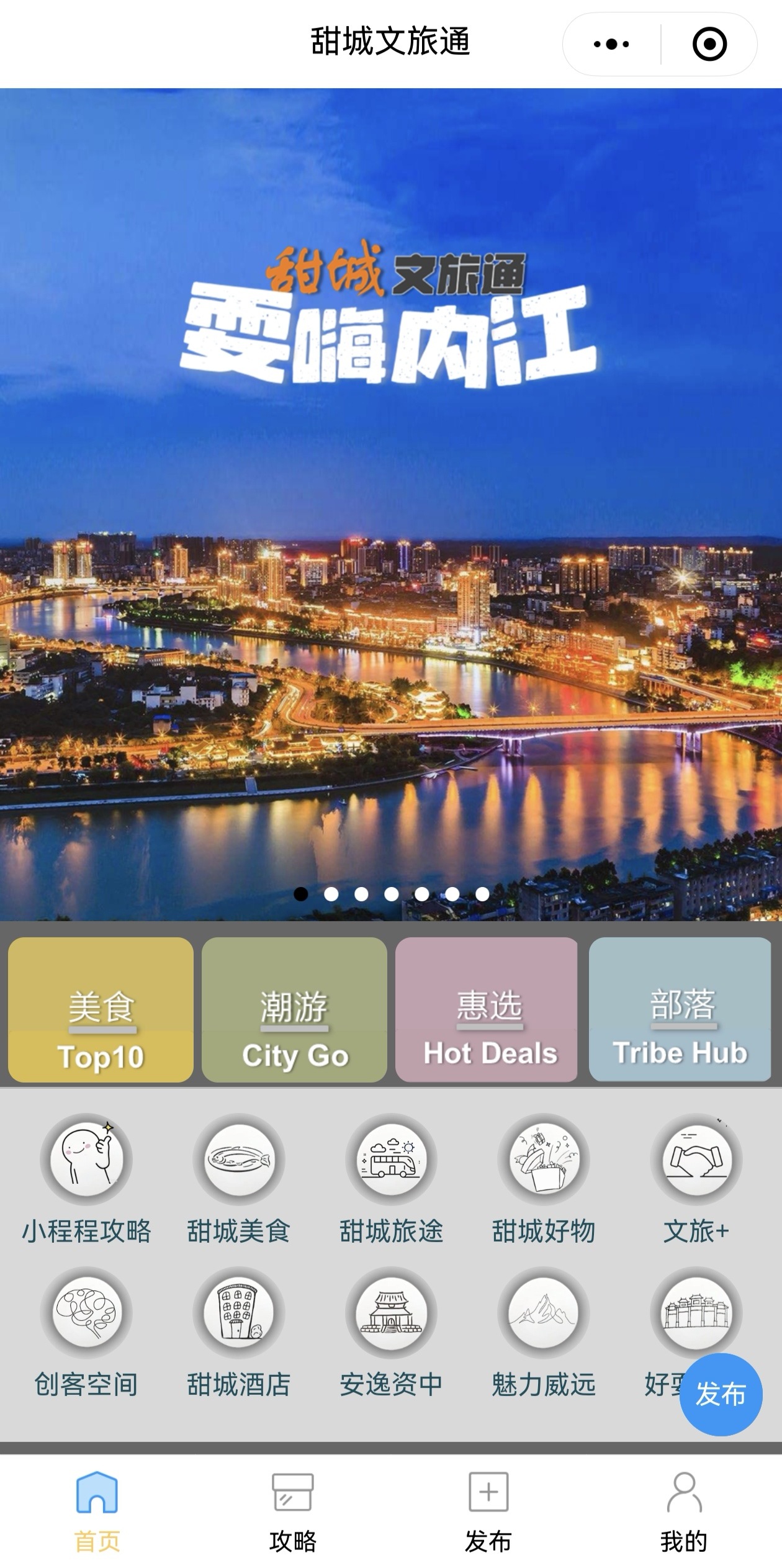Screen dimensions: 782x1568
Task: Open the mini program more-options menu
Action: tap(611, 44)
